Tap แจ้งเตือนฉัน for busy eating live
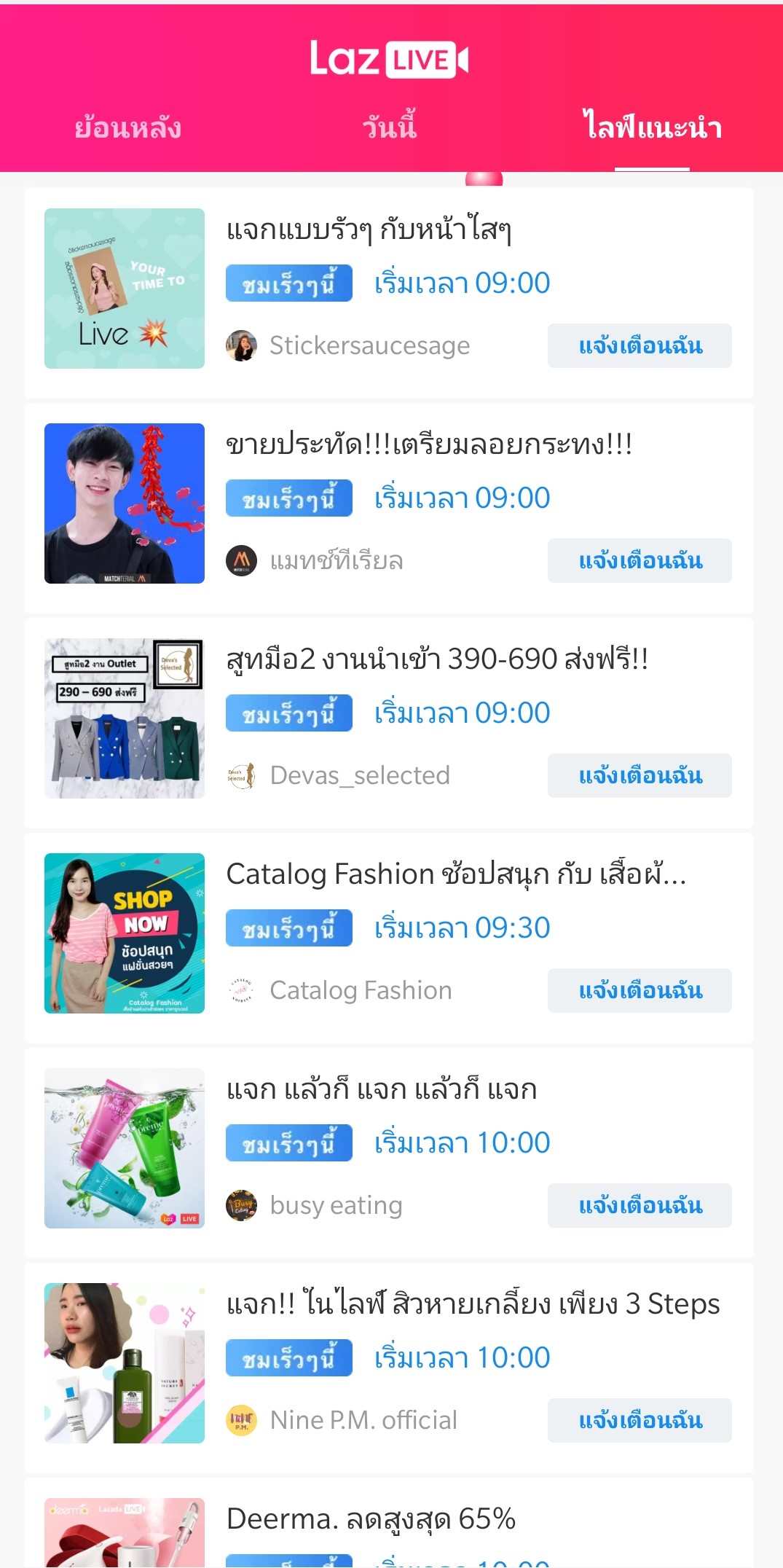783x1568 pixels. point(640,1206)
